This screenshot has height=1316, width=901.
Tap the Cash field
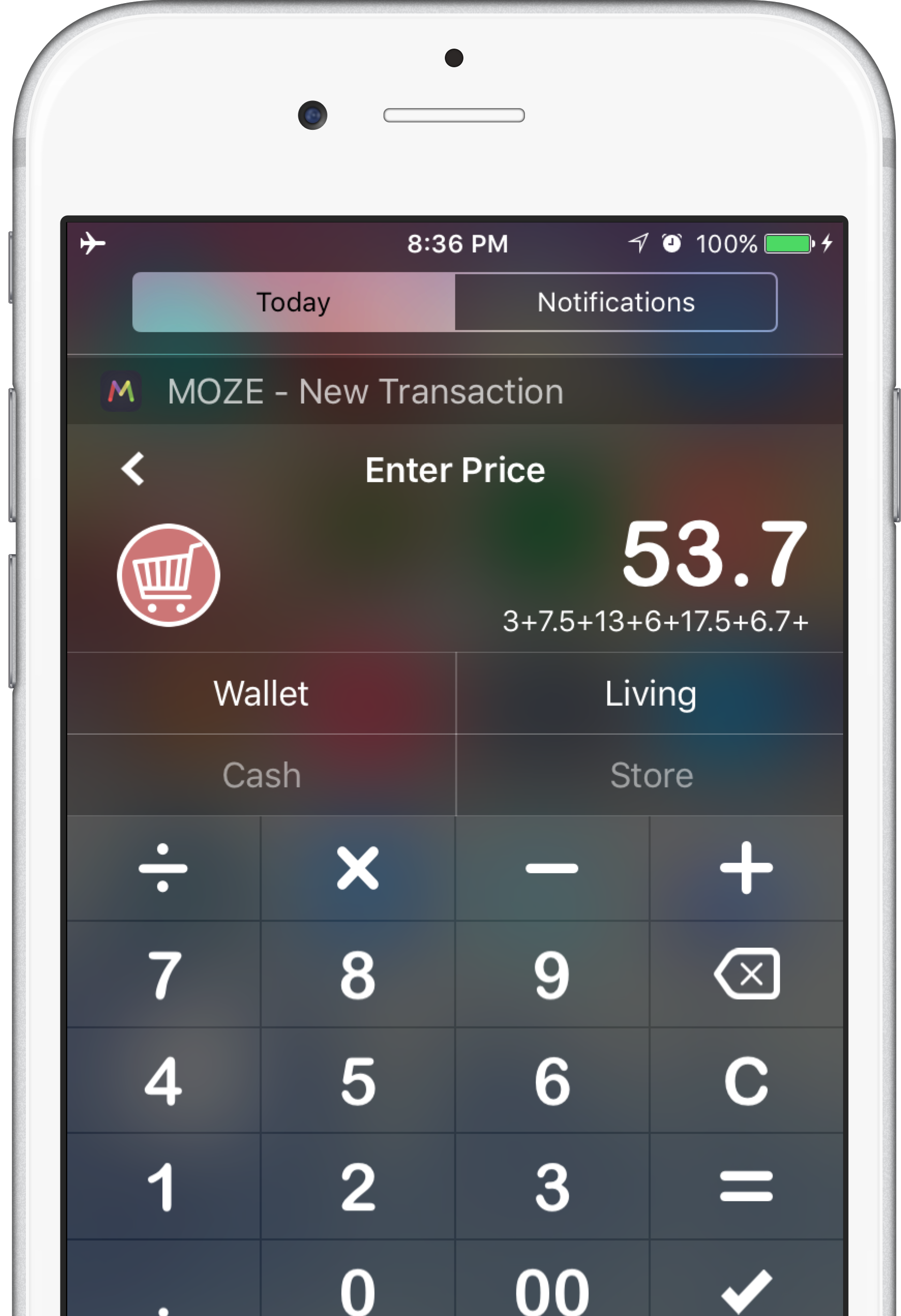pyautogui.click(x=261, y=775)
